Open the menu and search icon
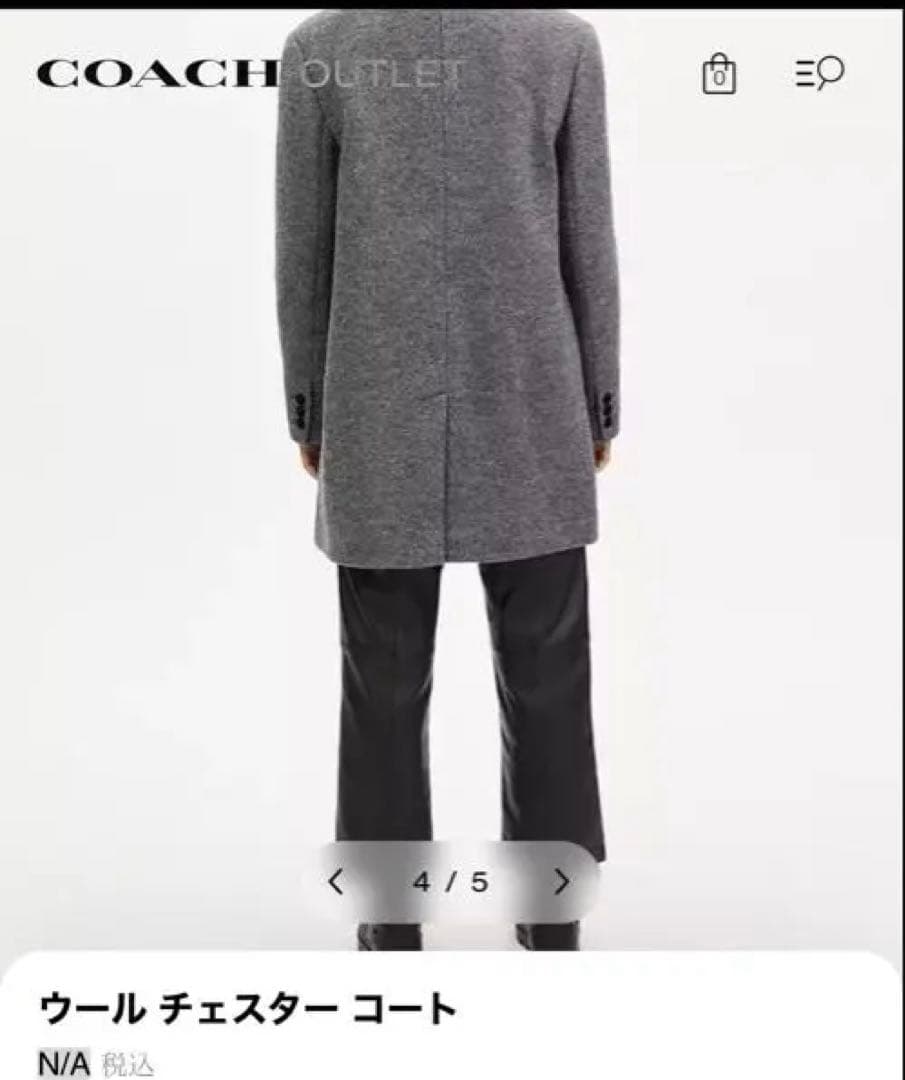 tap(820, 73)
